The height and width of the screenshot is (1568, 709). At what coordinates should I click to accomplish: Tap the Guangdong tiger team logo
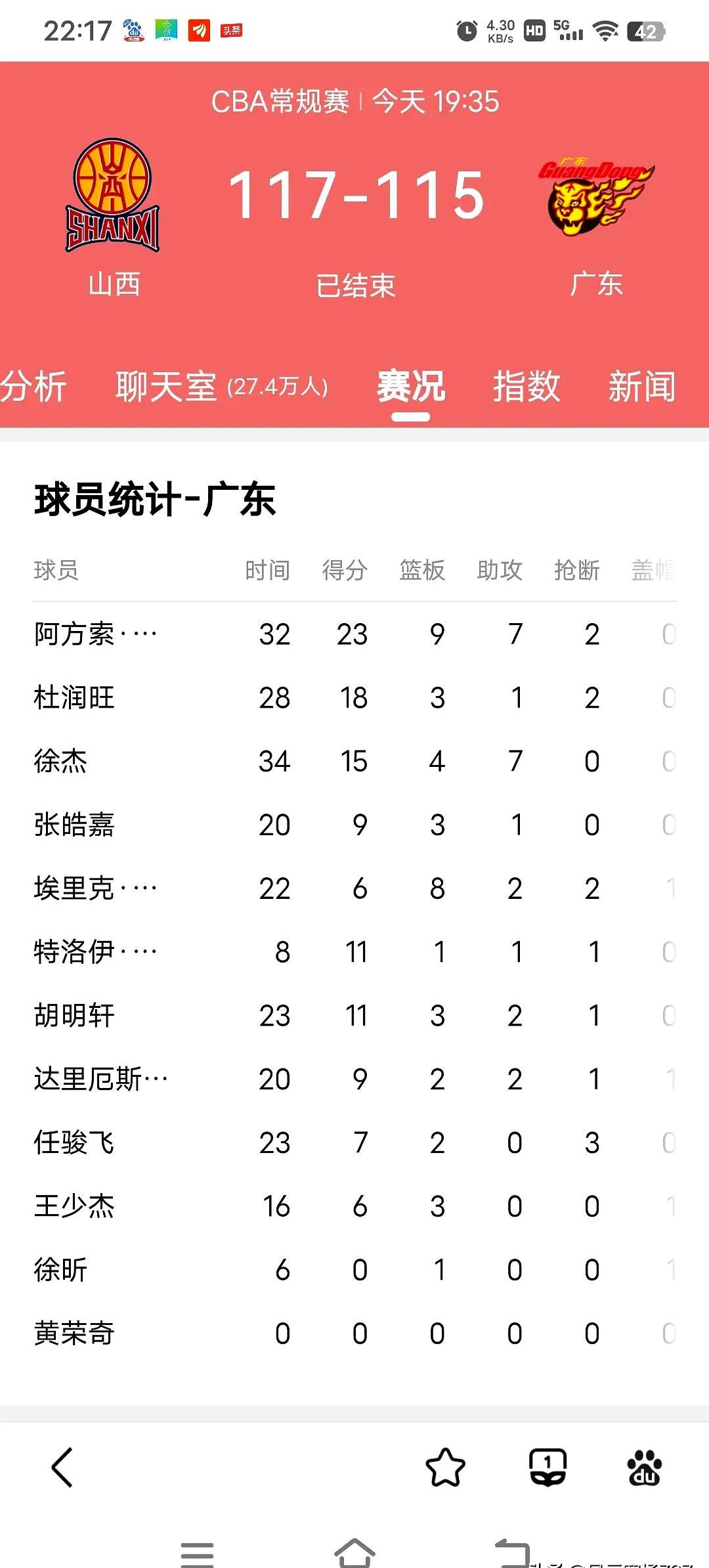[596, 197]
